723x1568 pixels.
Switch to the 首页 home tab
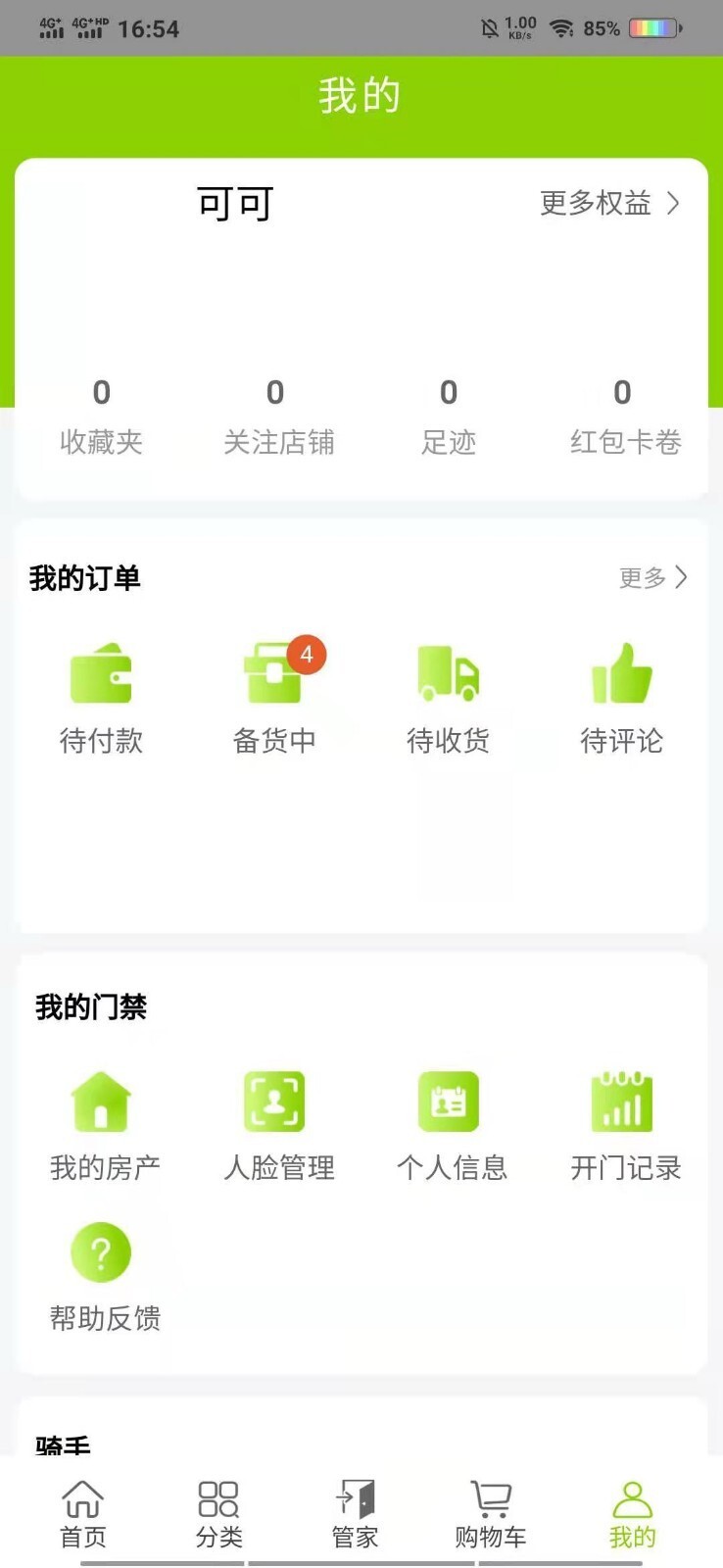[x=83, y=1513]
